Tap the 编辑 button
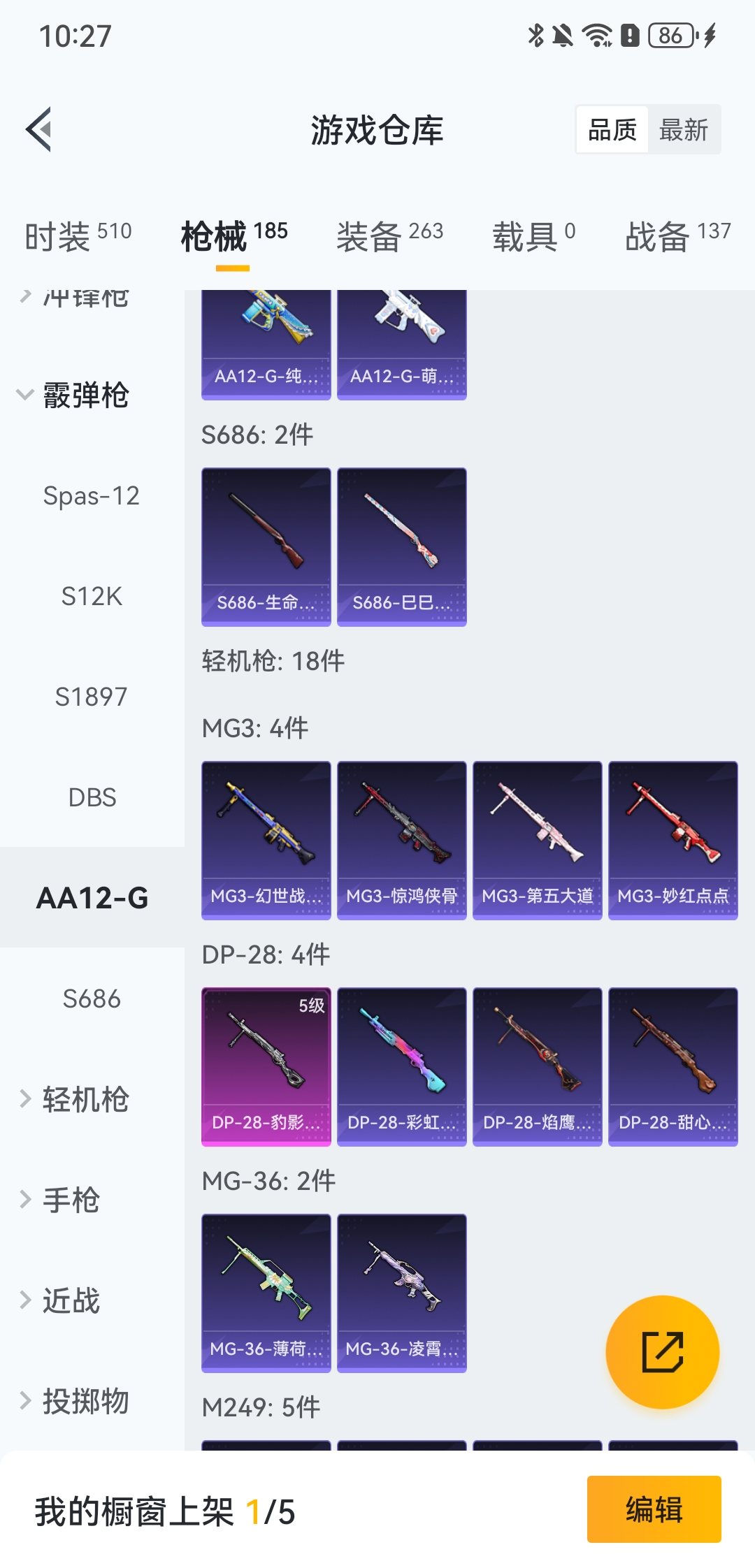 [654, 1509]
